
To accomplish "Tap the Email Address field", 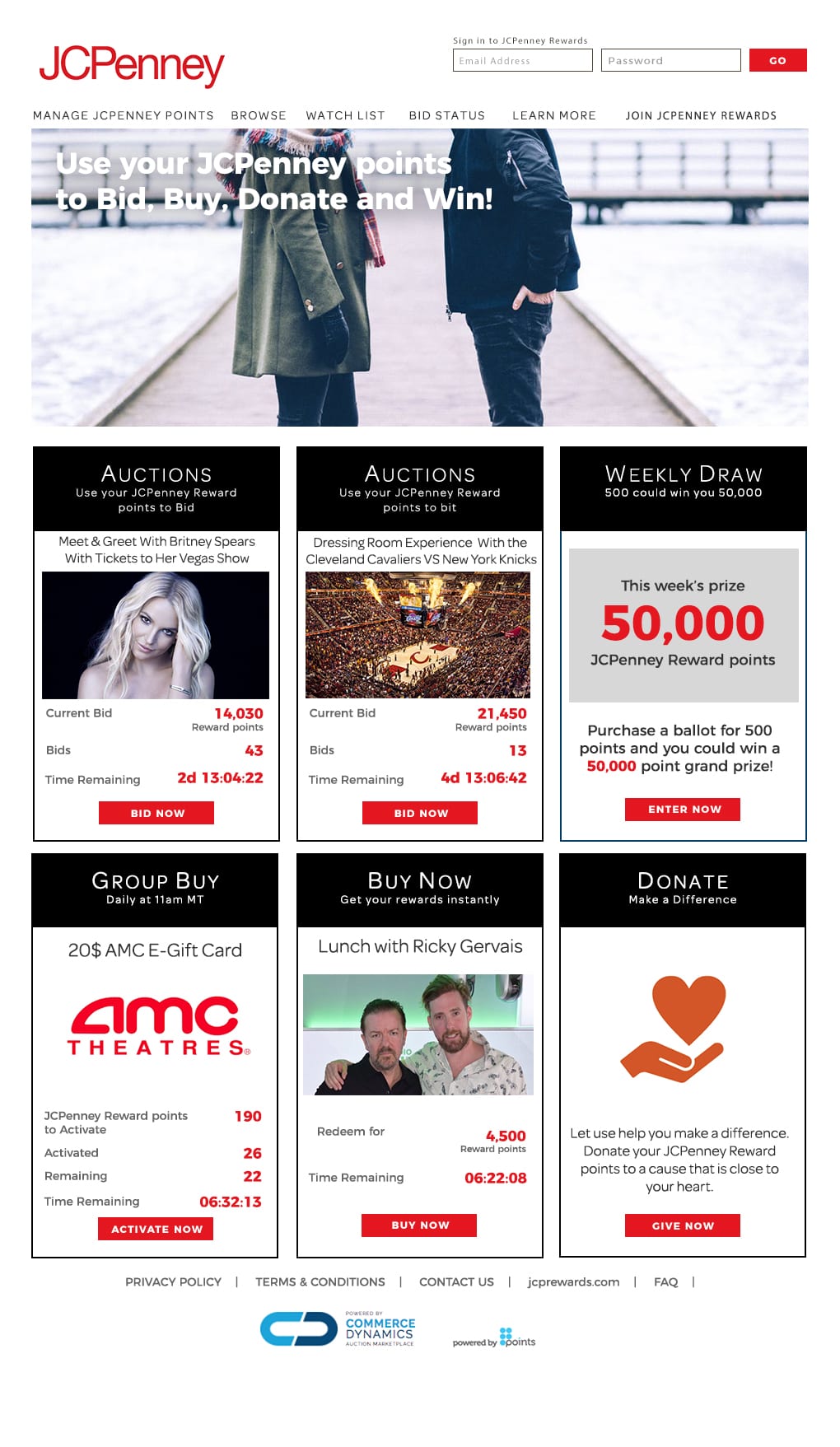I will [x=522, y=60].
